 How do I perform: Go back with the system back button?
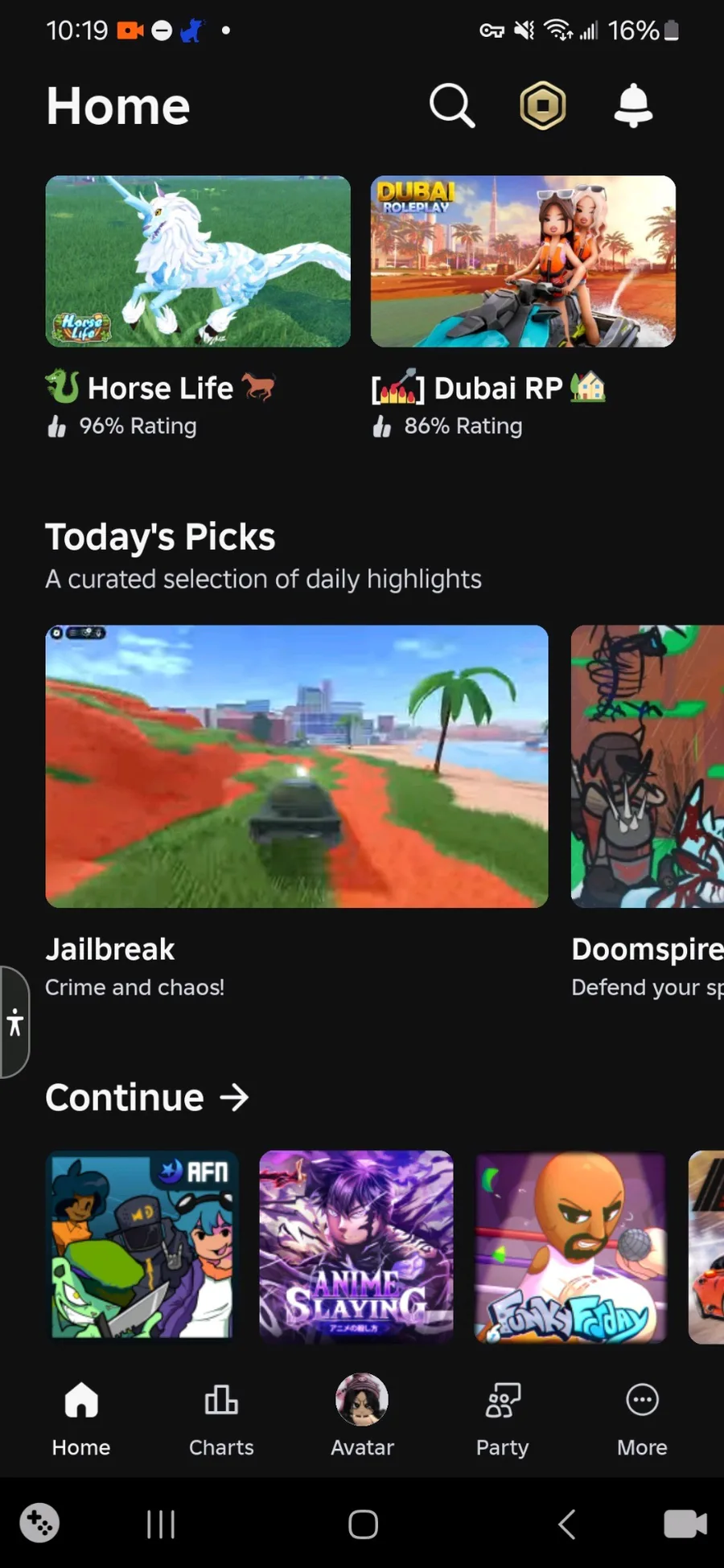[566, 1523]
